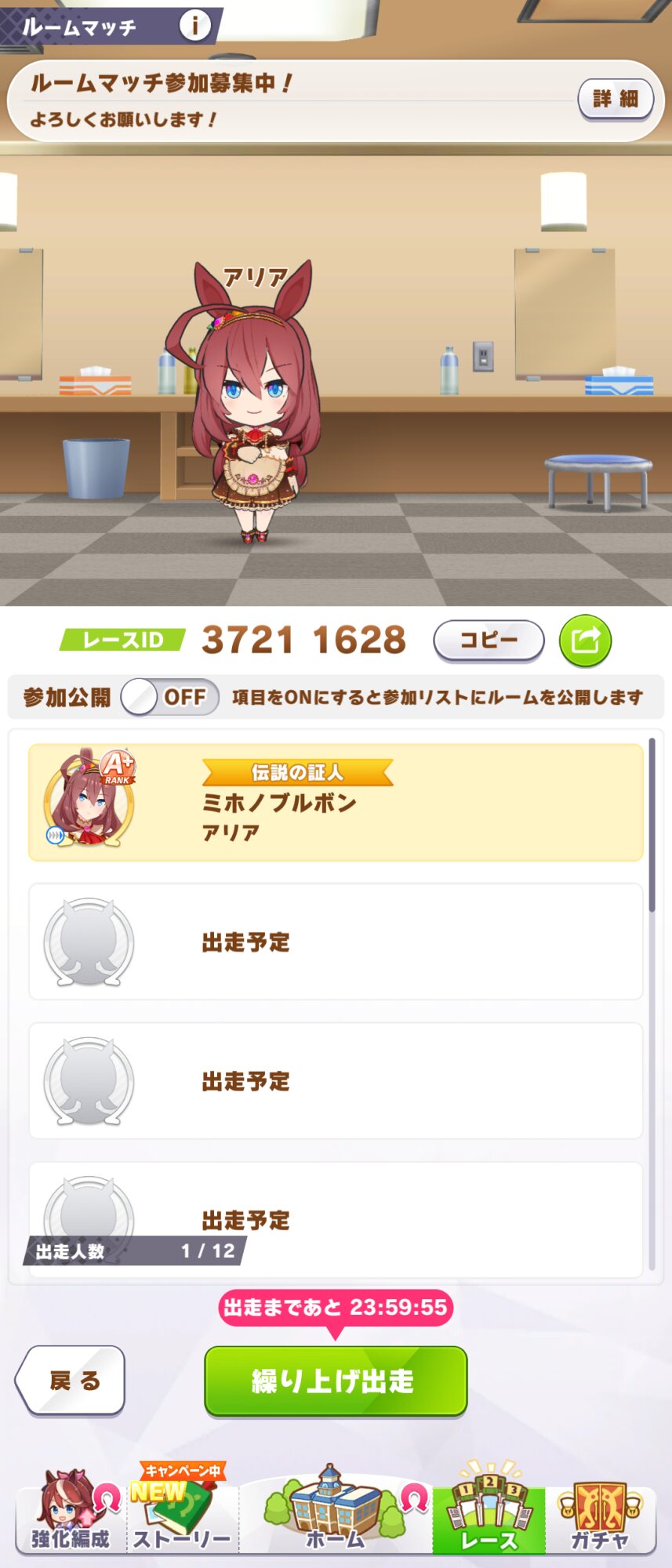The image size is (672, 1568).
Task: Copy the race ID with コピー
Action: click(x=489, y=641)
